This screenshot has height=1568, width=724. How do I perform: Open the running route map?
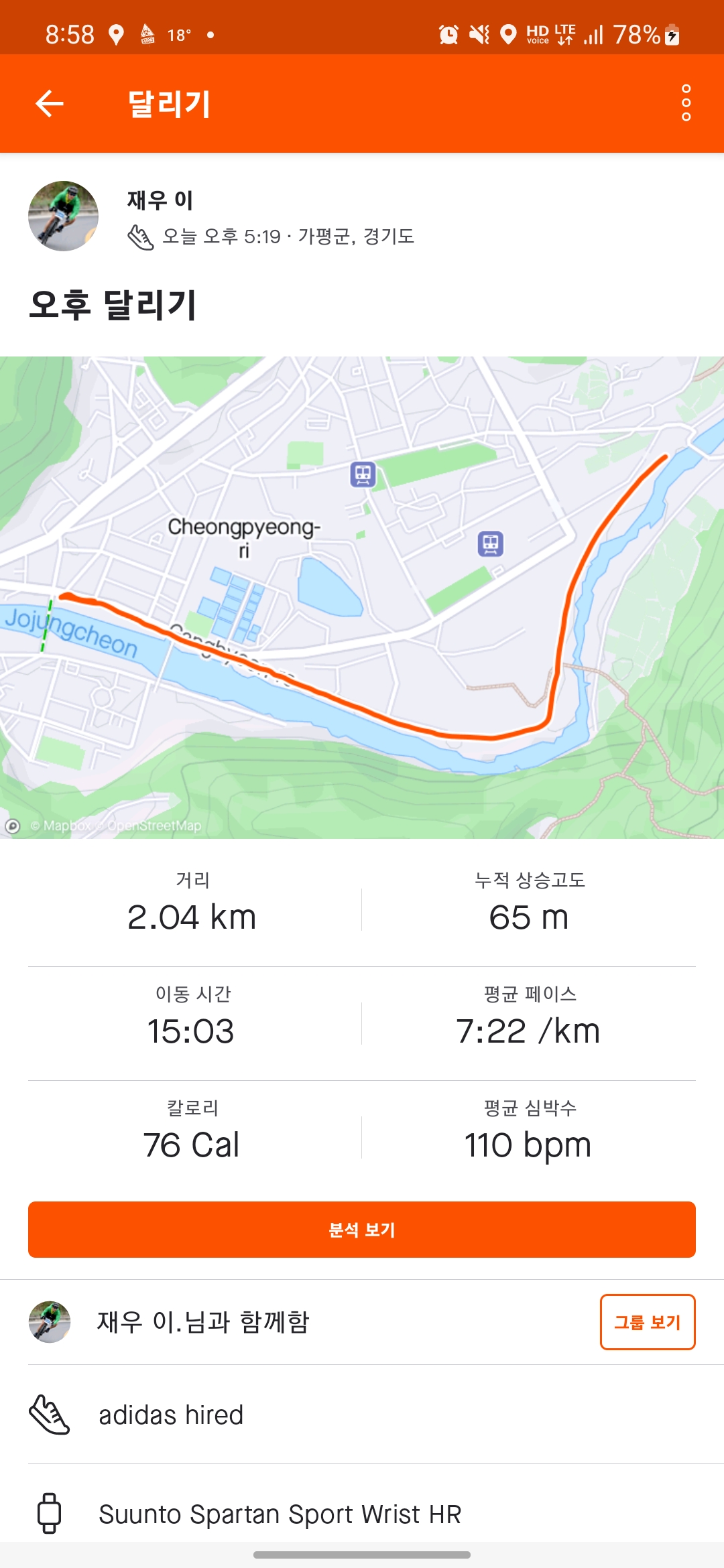point(362,596)
